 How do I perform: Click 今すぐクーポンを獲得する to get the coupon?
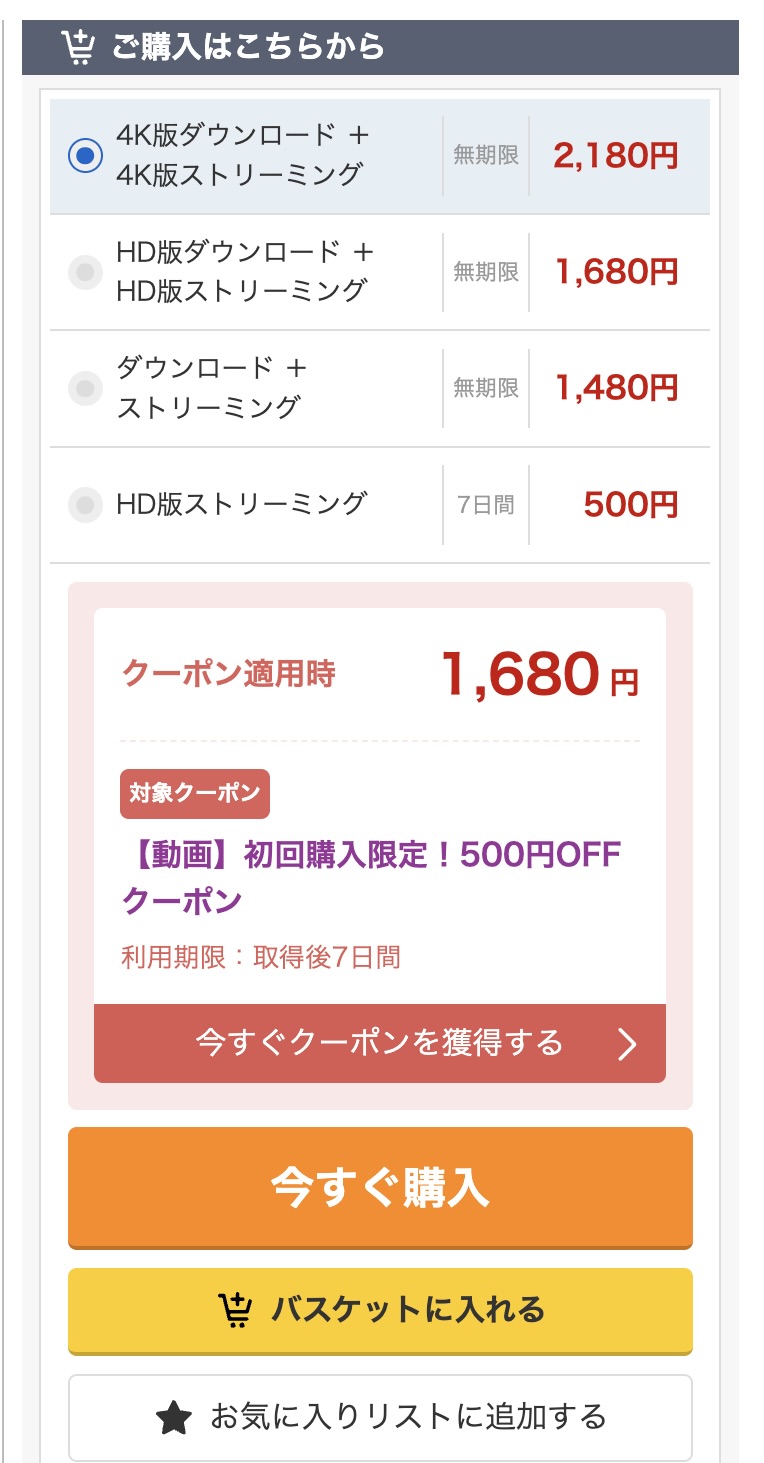(x=380, y=1044)
